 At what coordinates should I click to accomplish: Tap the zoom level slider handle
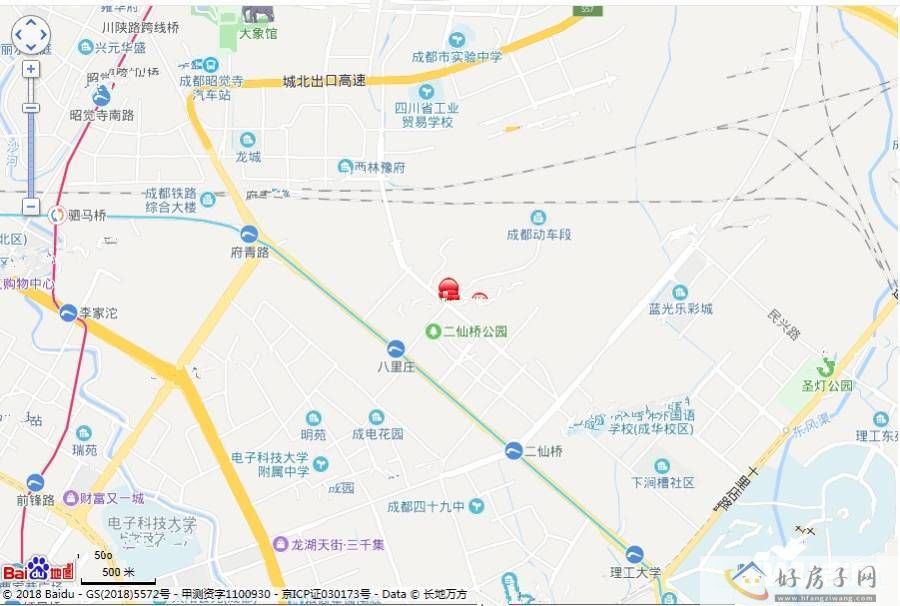coord(31,108)
